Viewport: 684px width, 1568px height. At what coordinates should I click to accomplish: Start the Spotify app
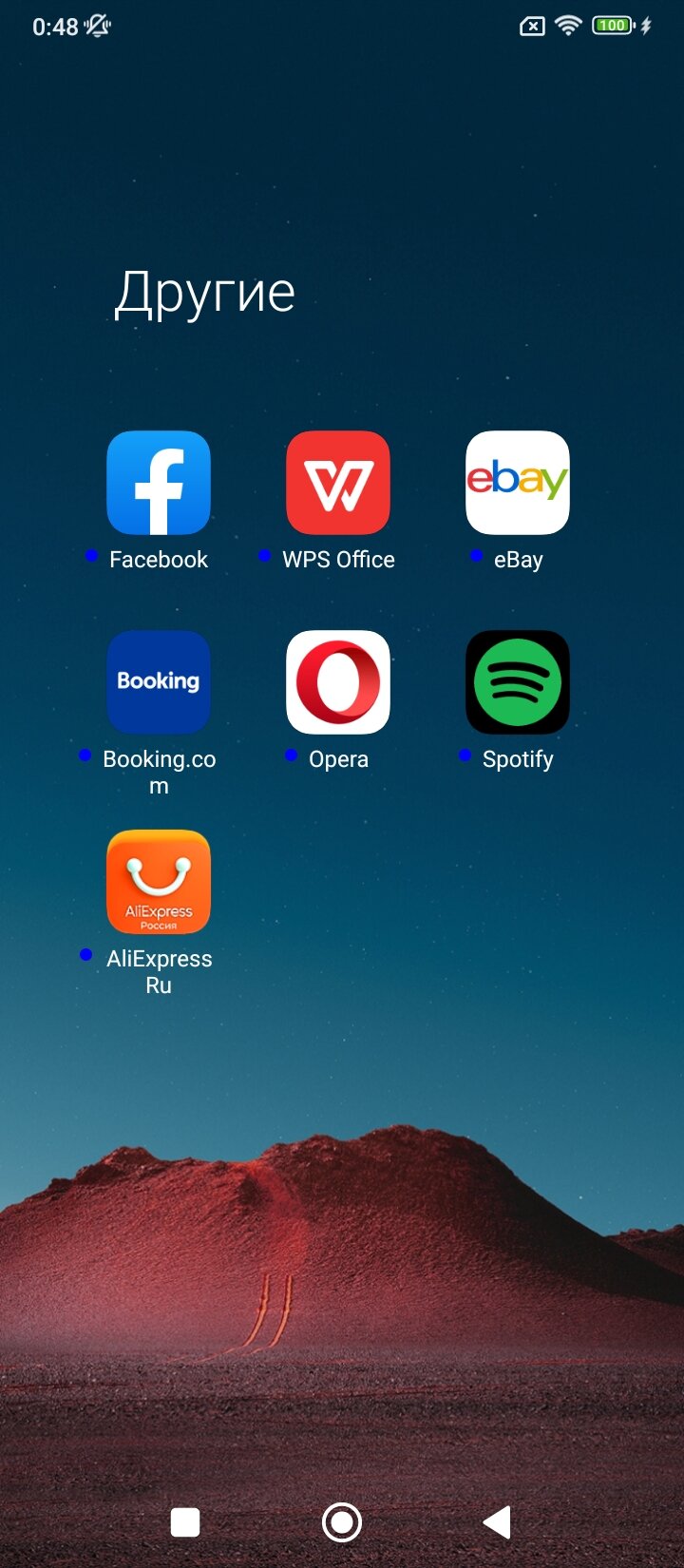(x=518, y=682)
